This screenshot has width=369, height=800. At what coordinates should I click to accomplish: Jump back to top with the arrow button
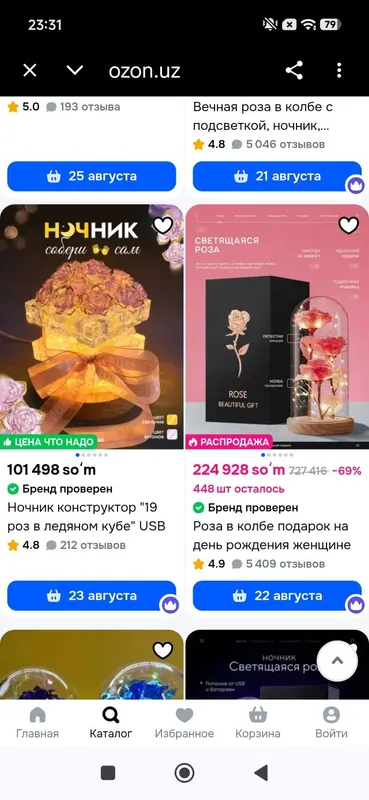[x=337, y=661]
